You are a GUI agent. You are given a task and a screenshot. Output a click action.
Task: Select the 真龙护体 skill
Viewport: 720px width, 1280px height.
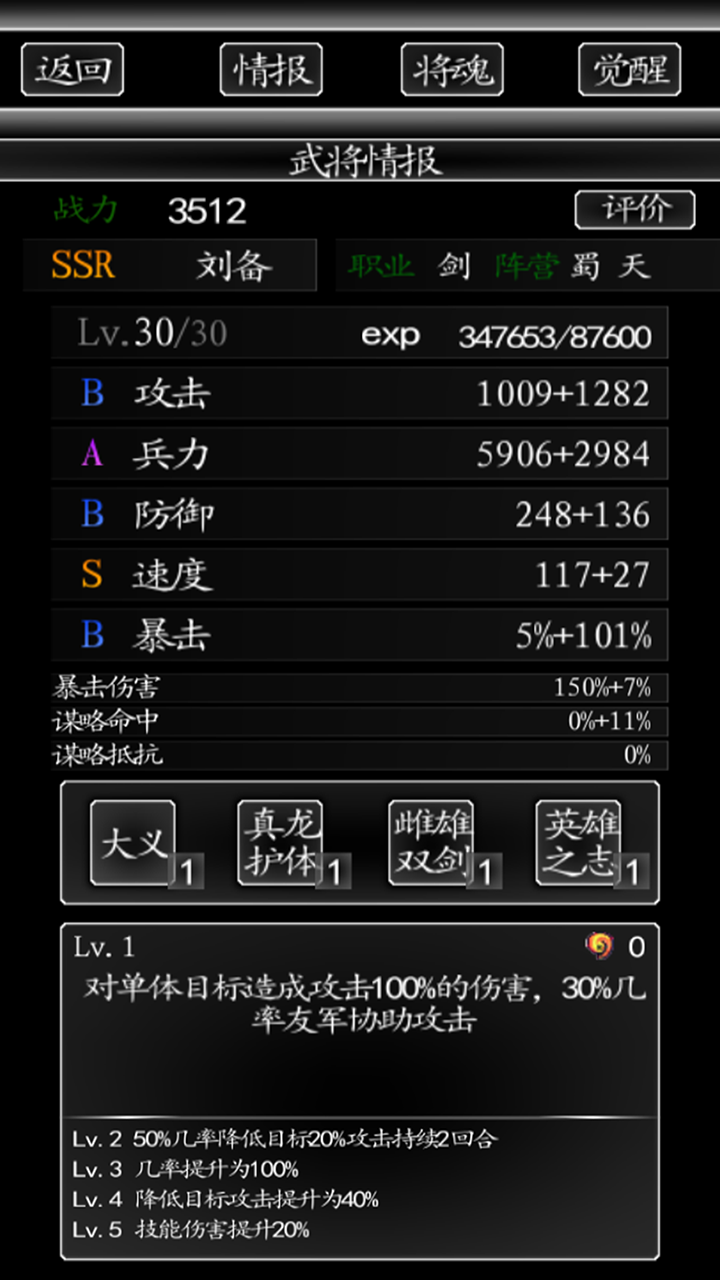[281, 843]
